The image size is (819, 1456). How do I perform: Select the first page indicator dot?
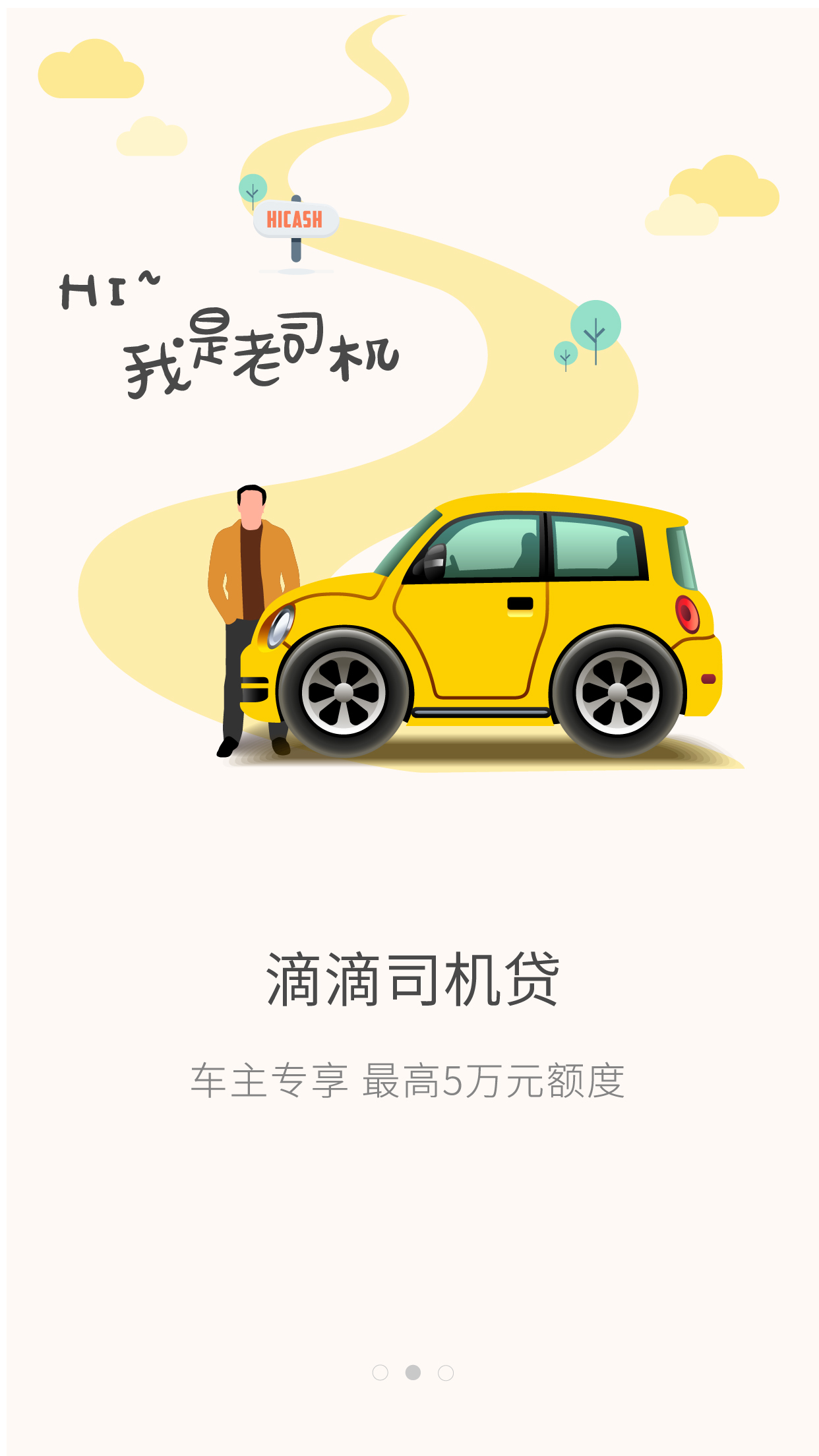click(380, 1372)
